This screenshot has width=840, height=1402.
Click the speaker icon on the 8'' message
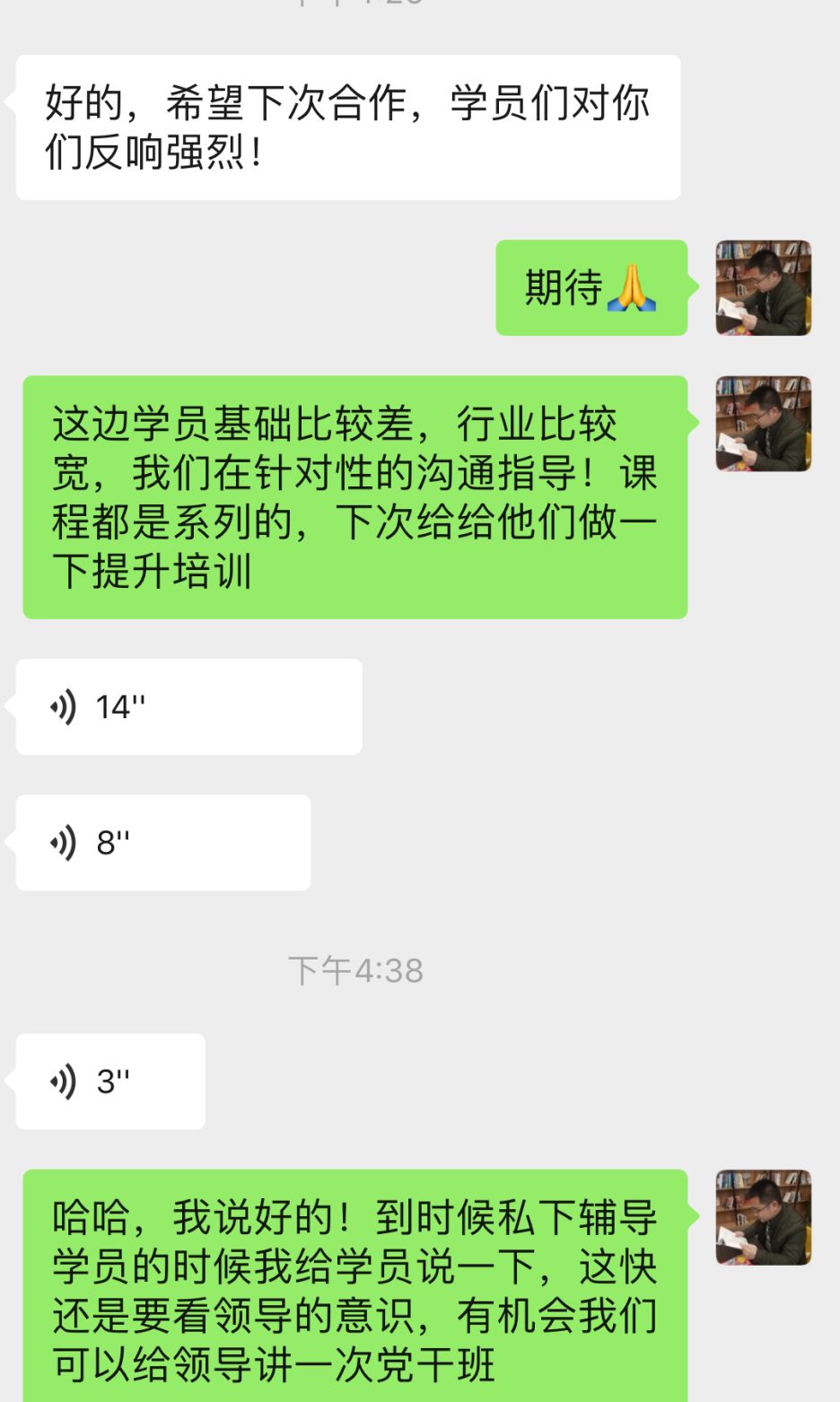[x=61, y=842]
